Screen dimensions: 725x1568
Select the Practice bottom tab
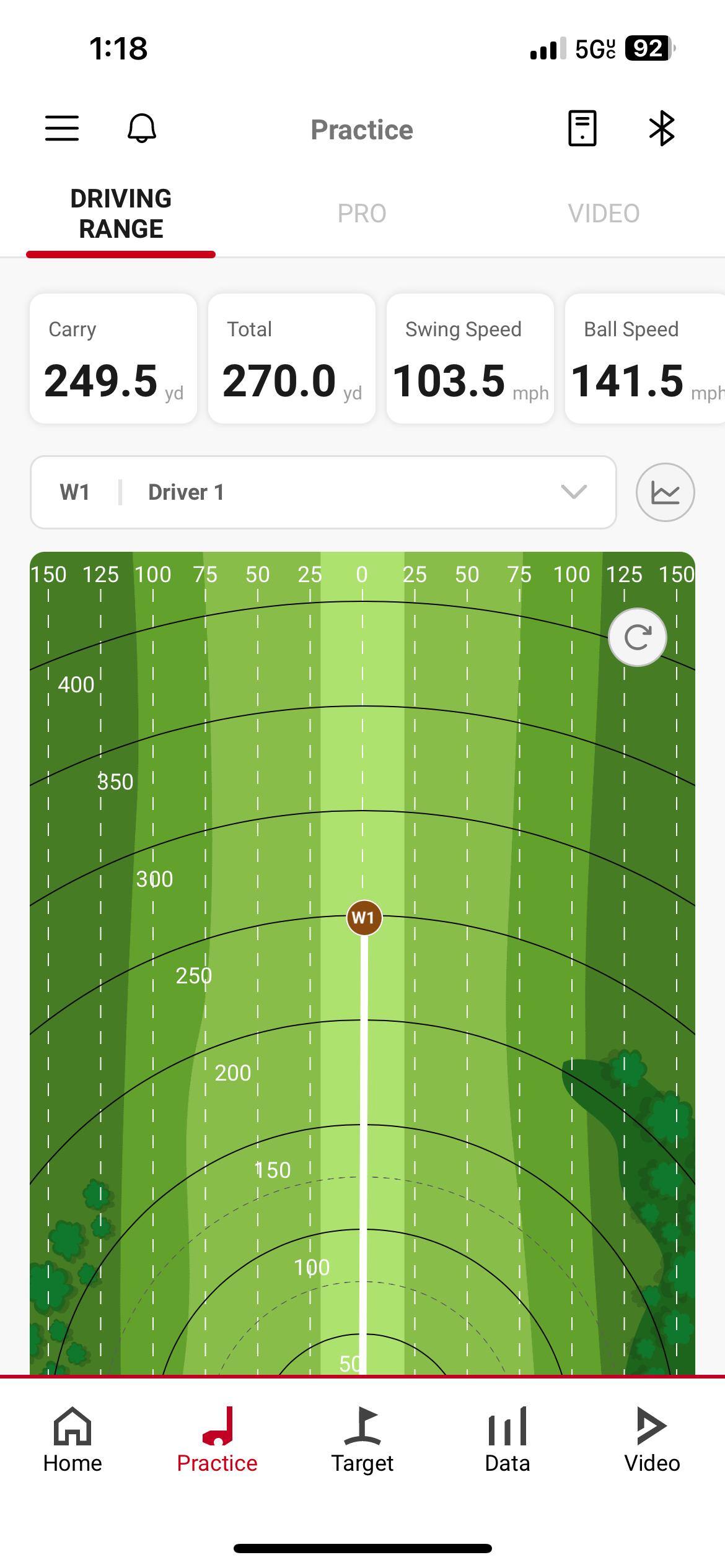217,1440
